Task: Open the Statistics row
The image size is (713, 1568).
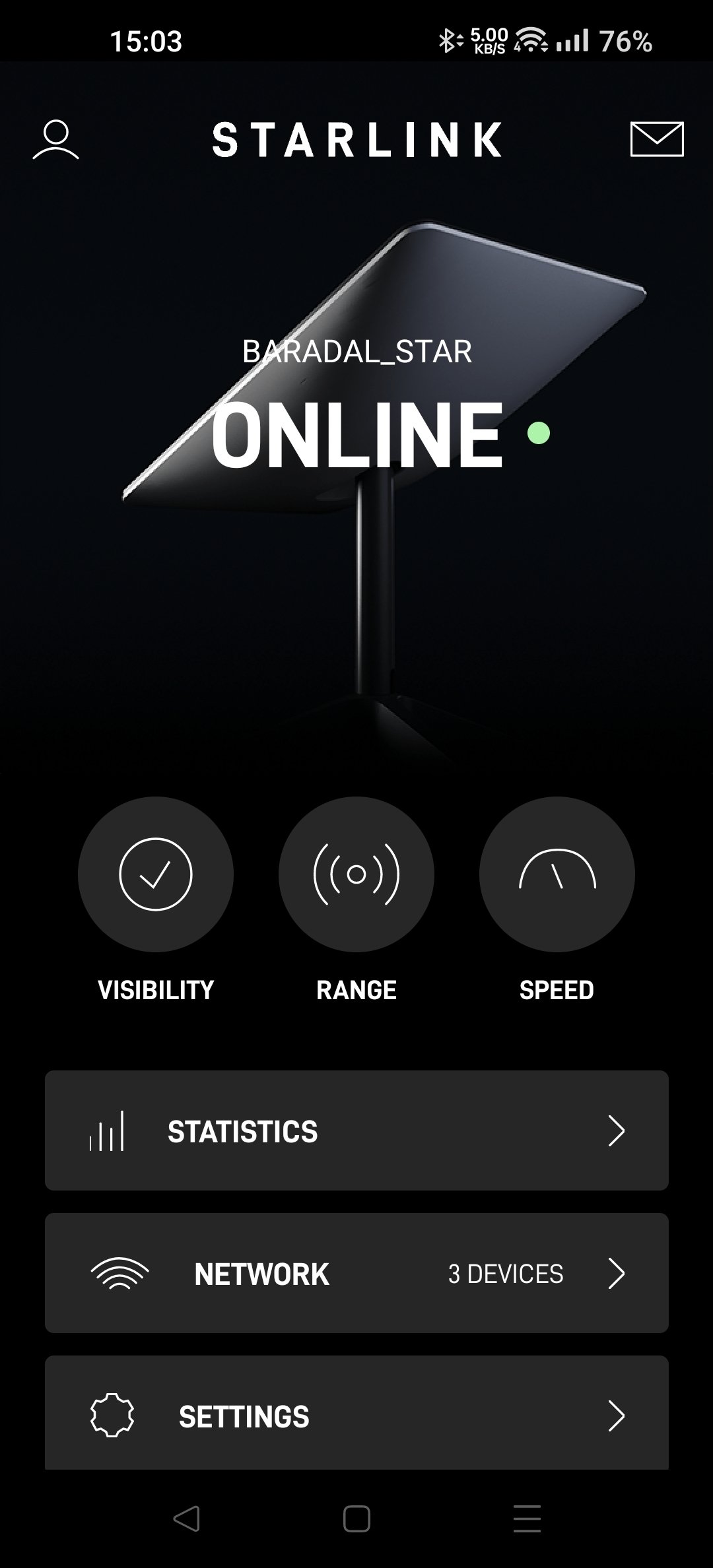Action: 356,1131
